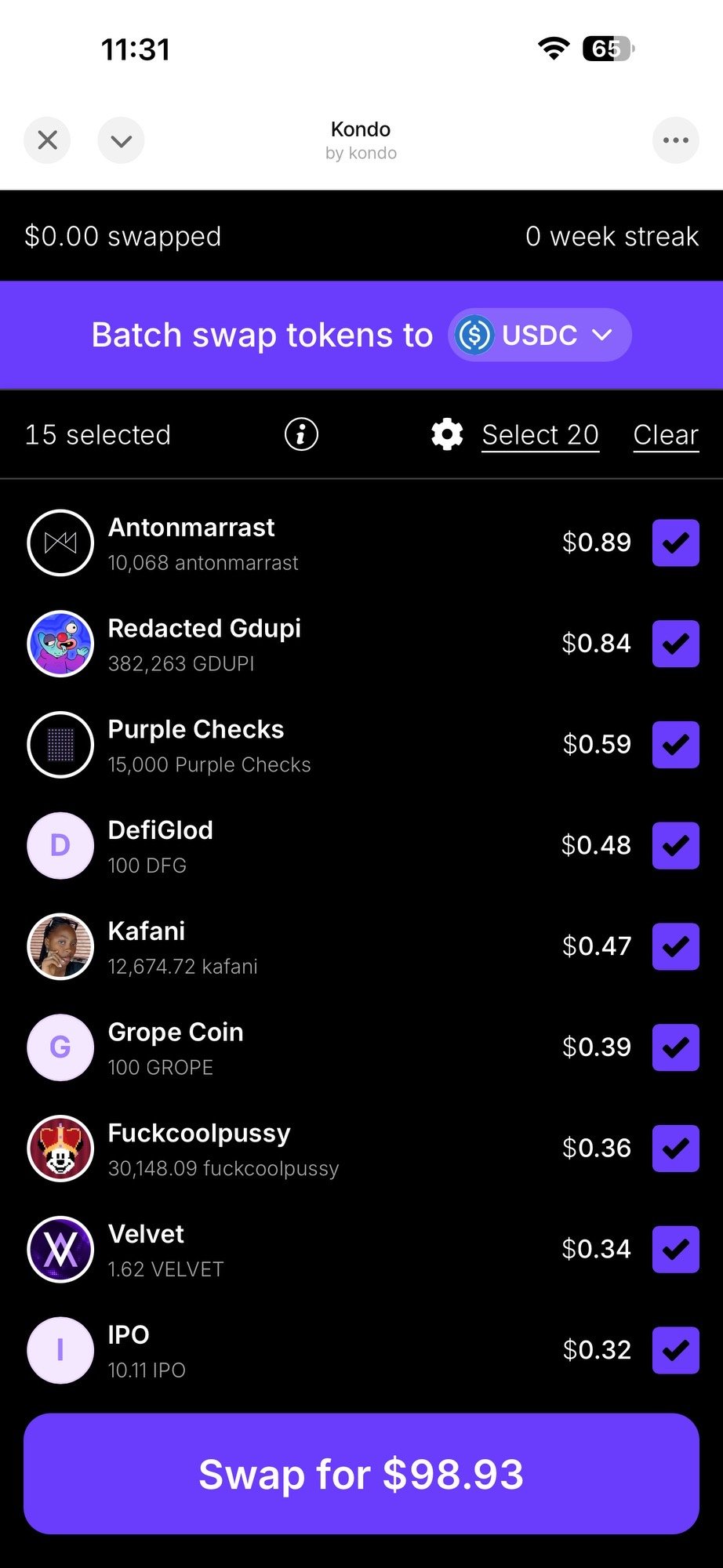The height and width of the screenshot is (1568, 723).
Task: Uncheck the Antonmarrast token
Action: 675,543
